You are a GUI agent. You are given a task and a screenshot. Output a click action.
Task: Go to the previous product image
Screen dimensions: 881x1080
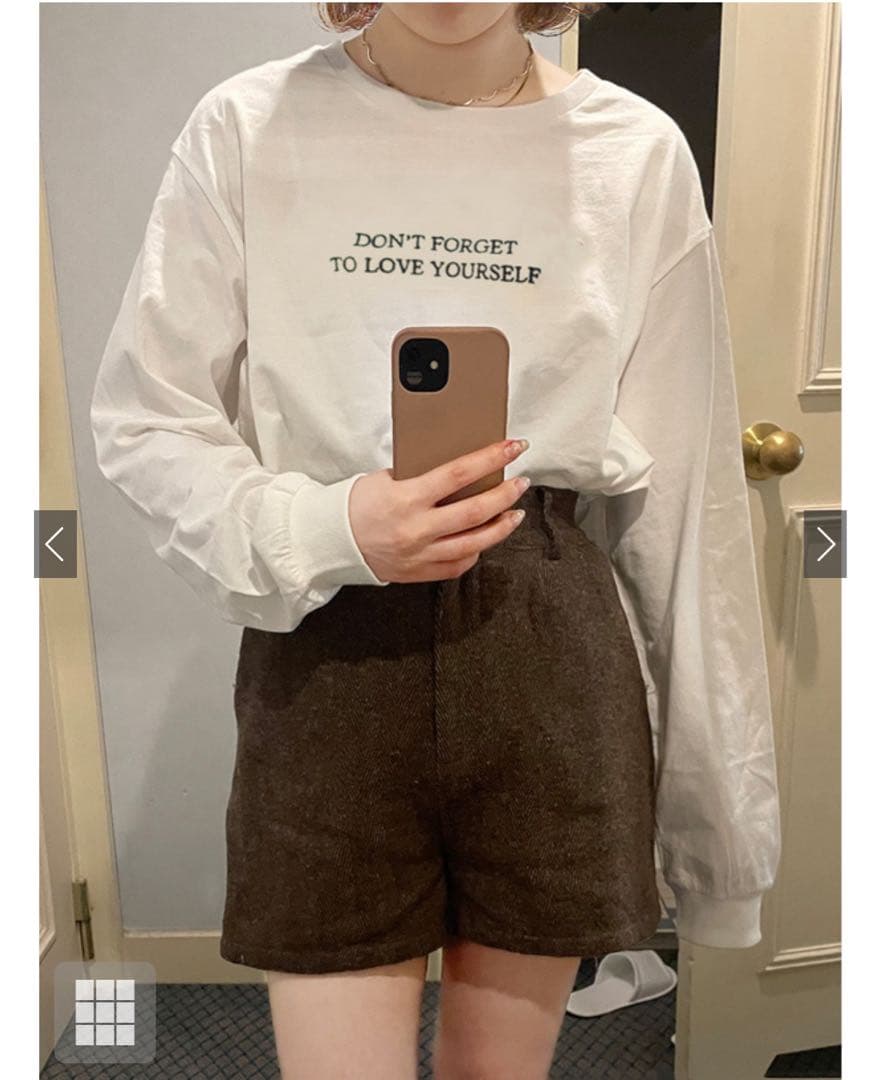pyautogui.click(x=55, y=544)
